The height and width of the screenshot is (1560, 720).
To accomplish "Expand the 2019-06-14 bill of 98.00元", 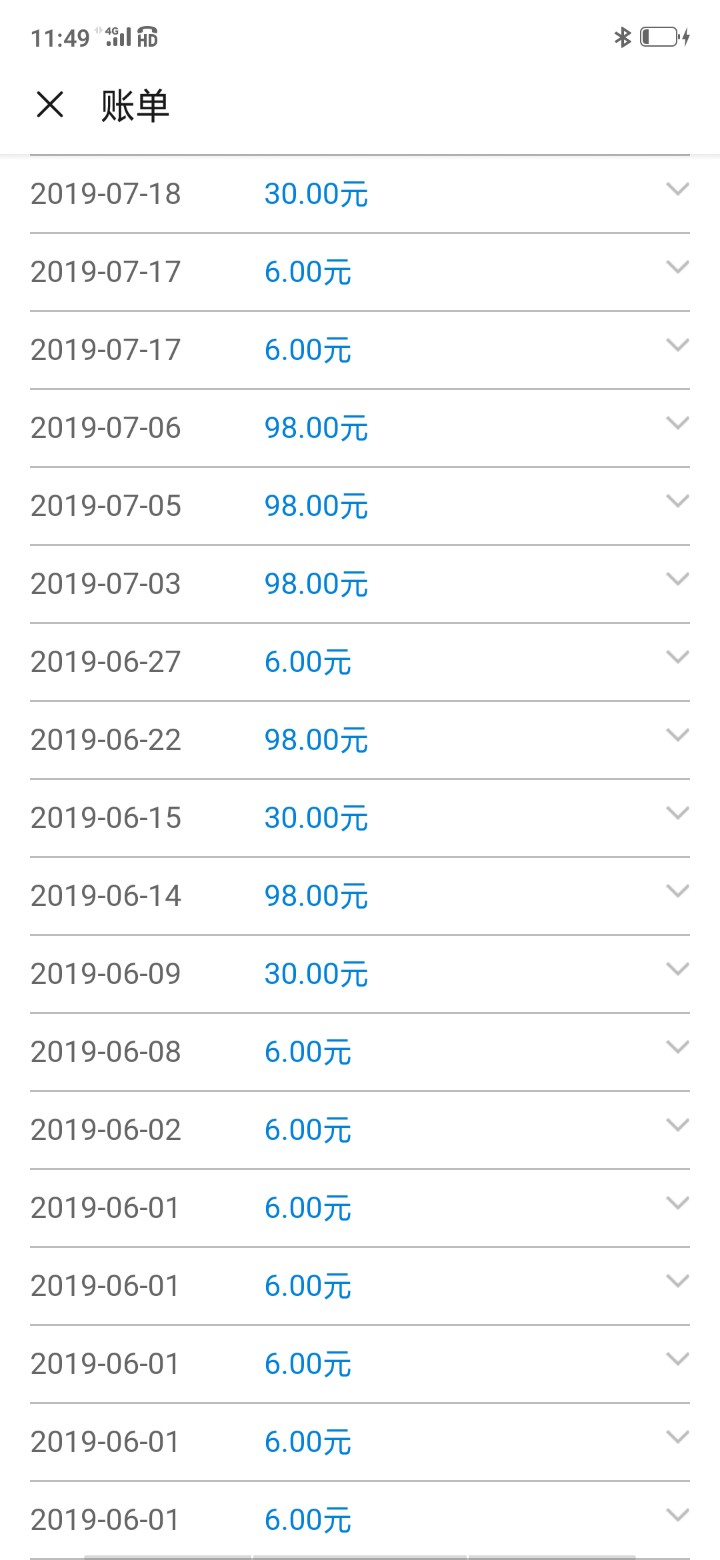I will [677, 891].
